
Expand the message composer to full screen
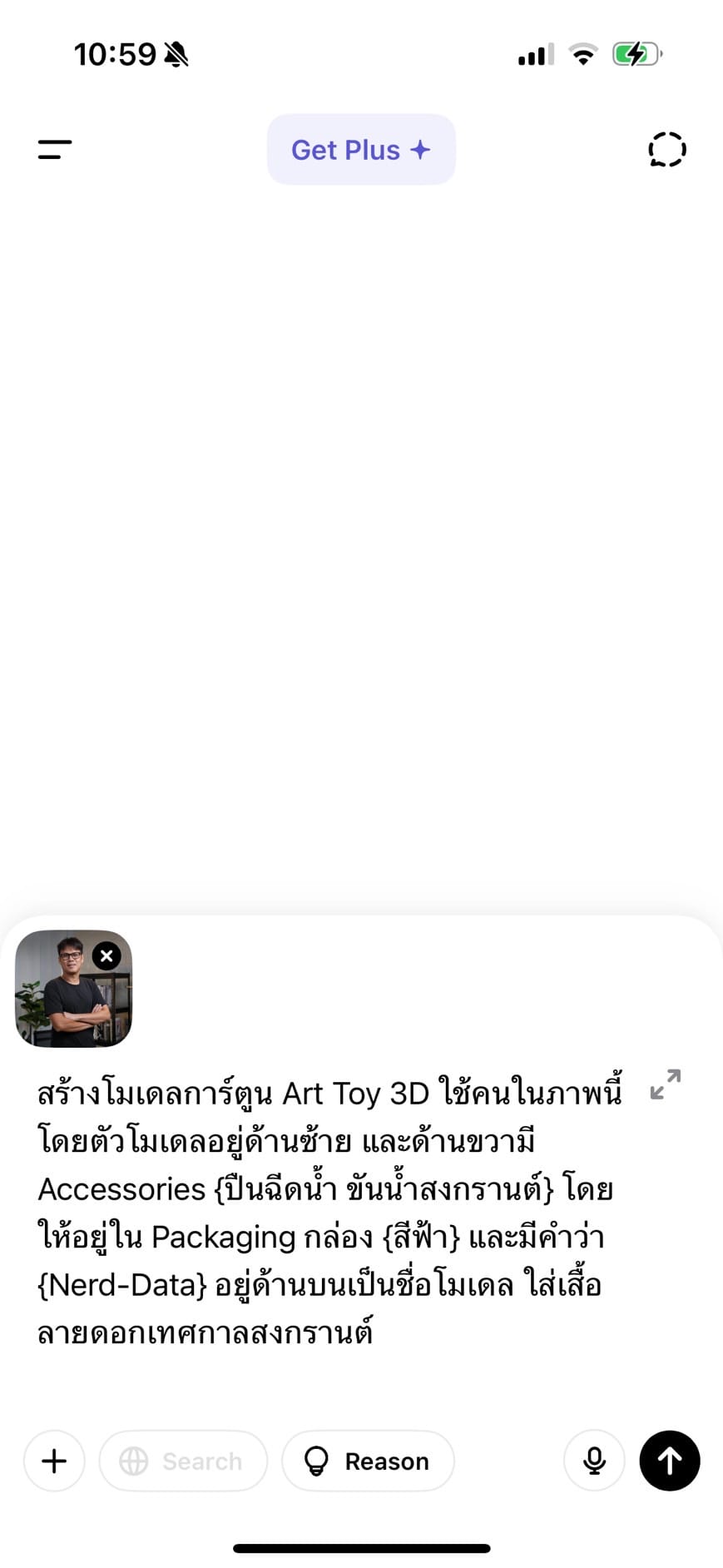pos(666,1084)
